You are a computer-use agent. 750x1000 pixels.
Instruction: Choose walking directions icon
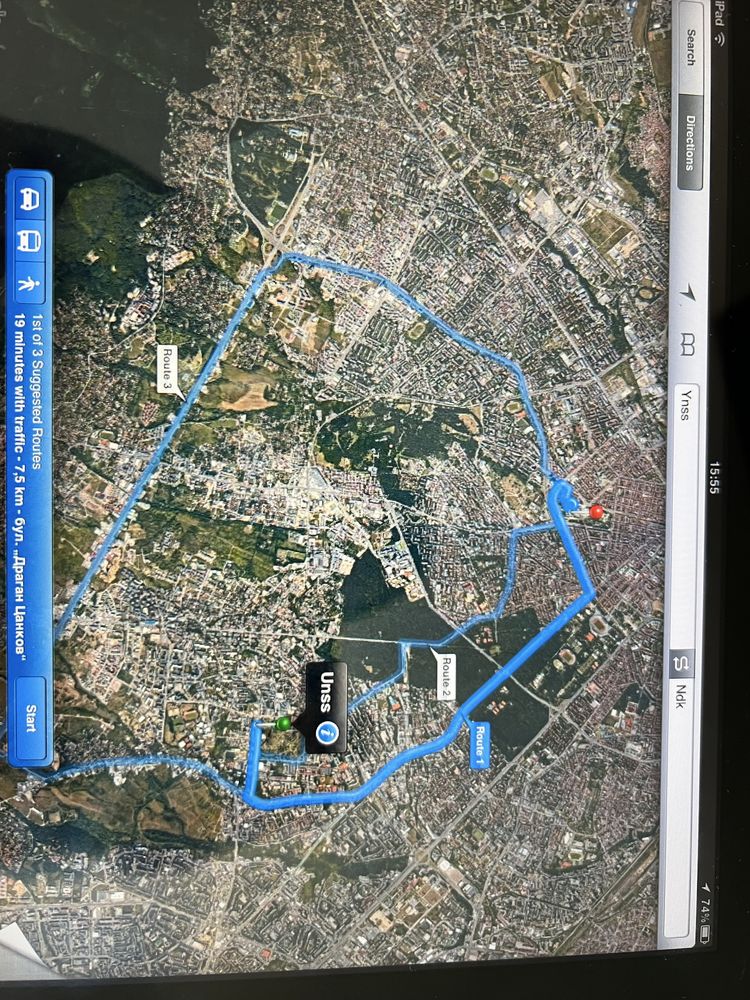[28, 285]
